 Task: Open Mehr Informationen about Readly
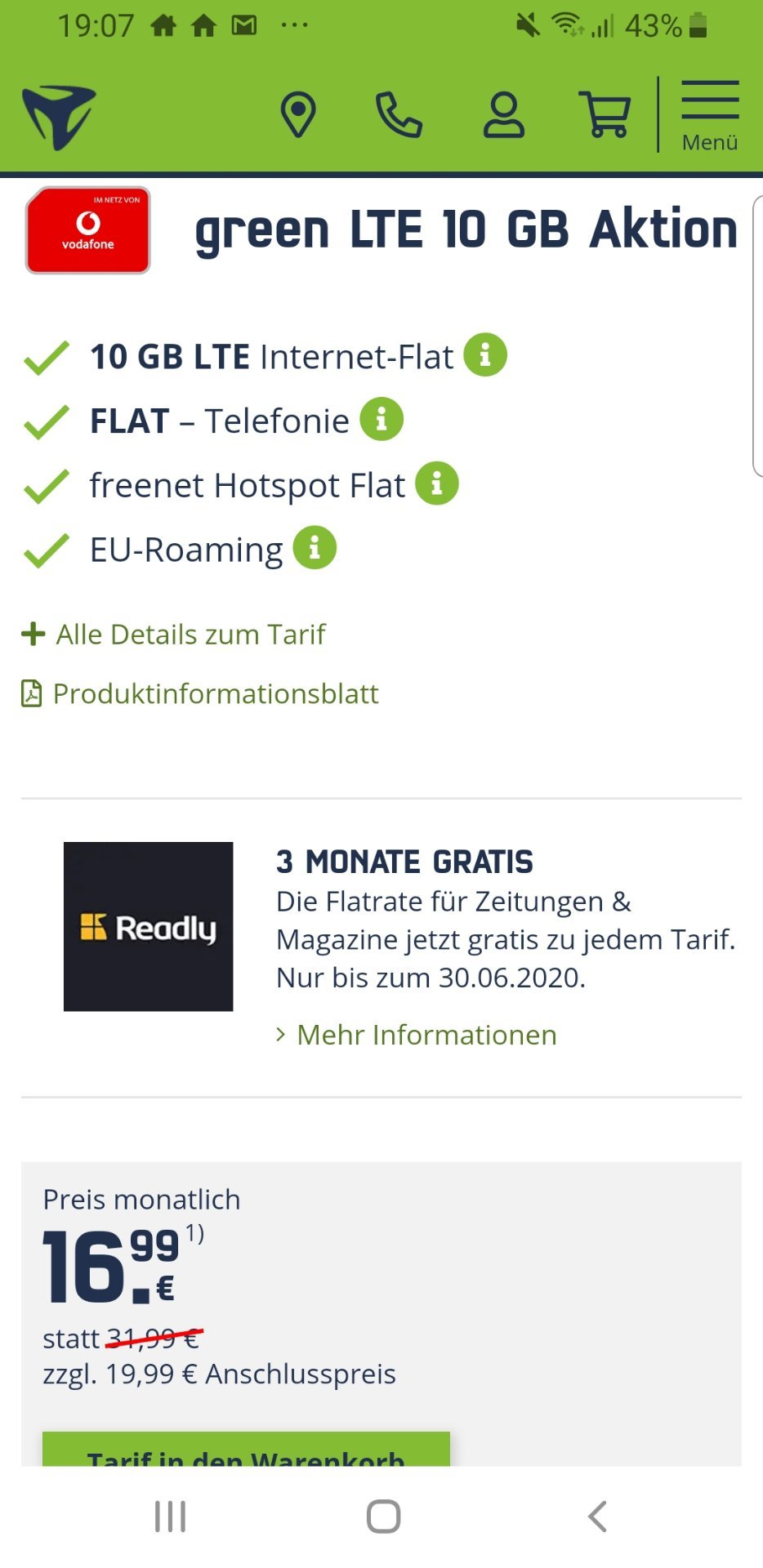(417, 1035)
